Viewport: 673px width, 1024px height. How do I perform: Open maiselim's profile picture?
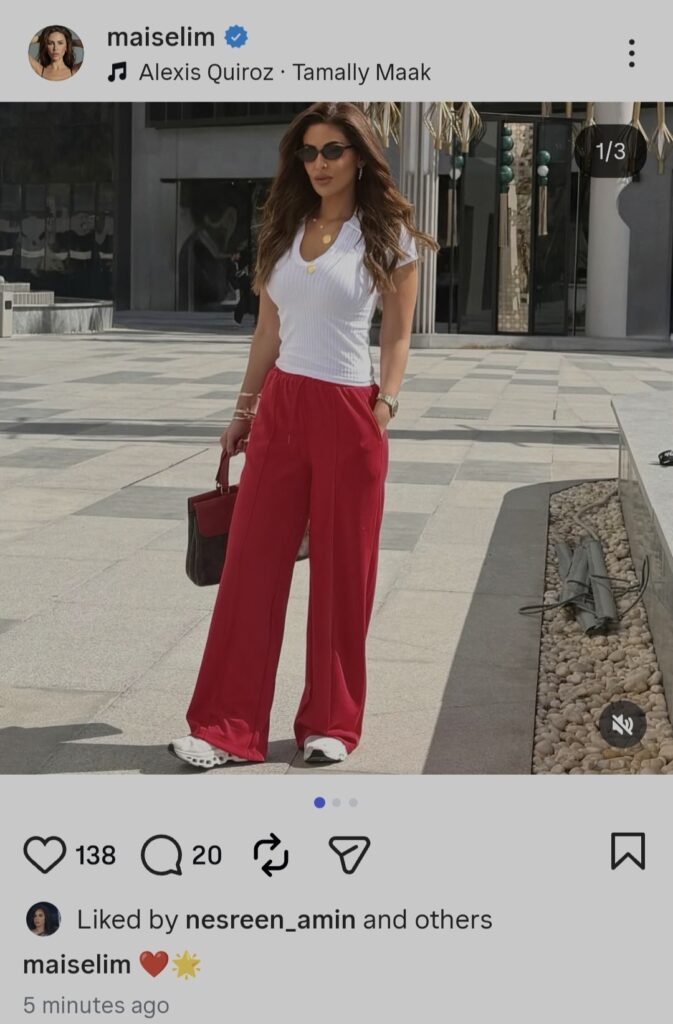[56, 52]
